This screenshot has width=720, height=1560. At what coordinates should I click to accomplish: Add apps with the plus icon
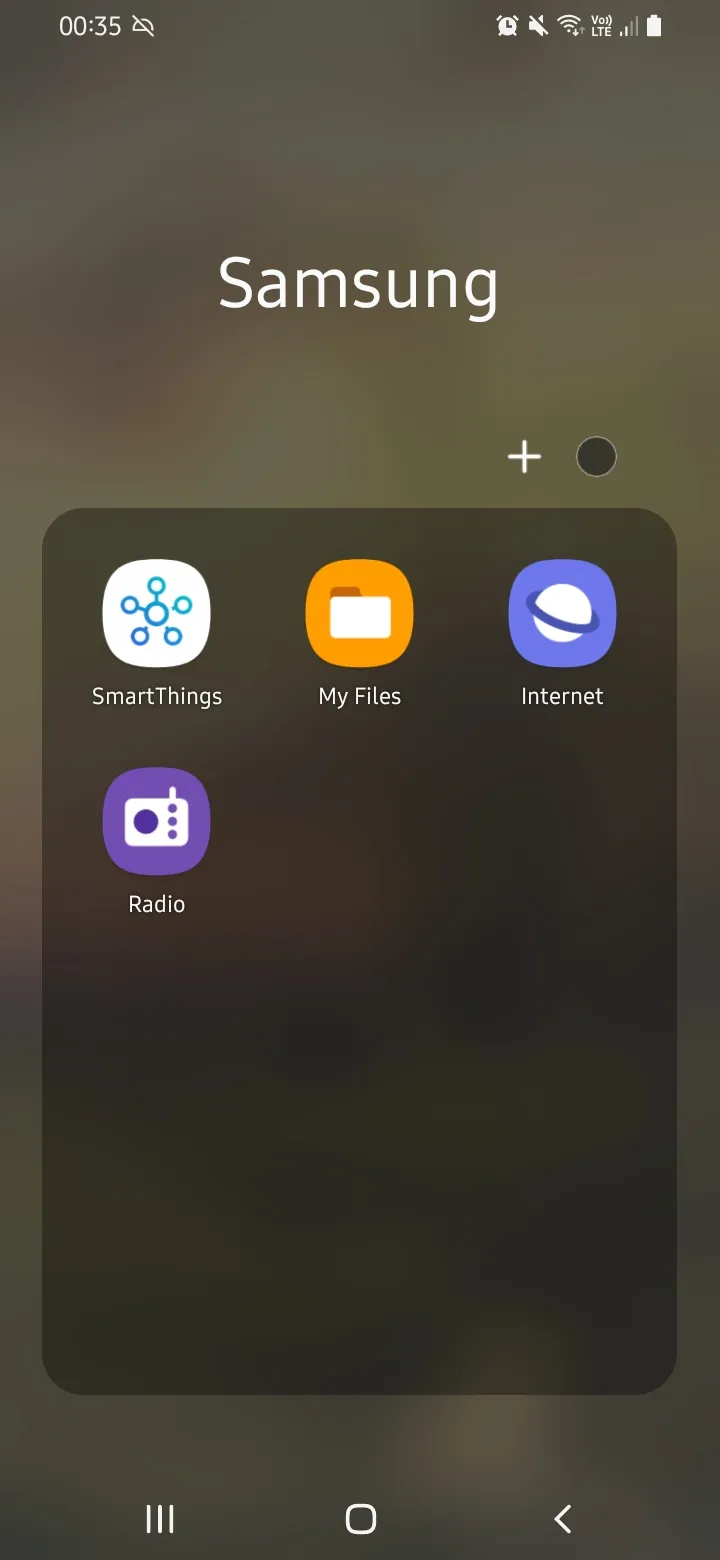pyautogui.click(x=524, y=457)
